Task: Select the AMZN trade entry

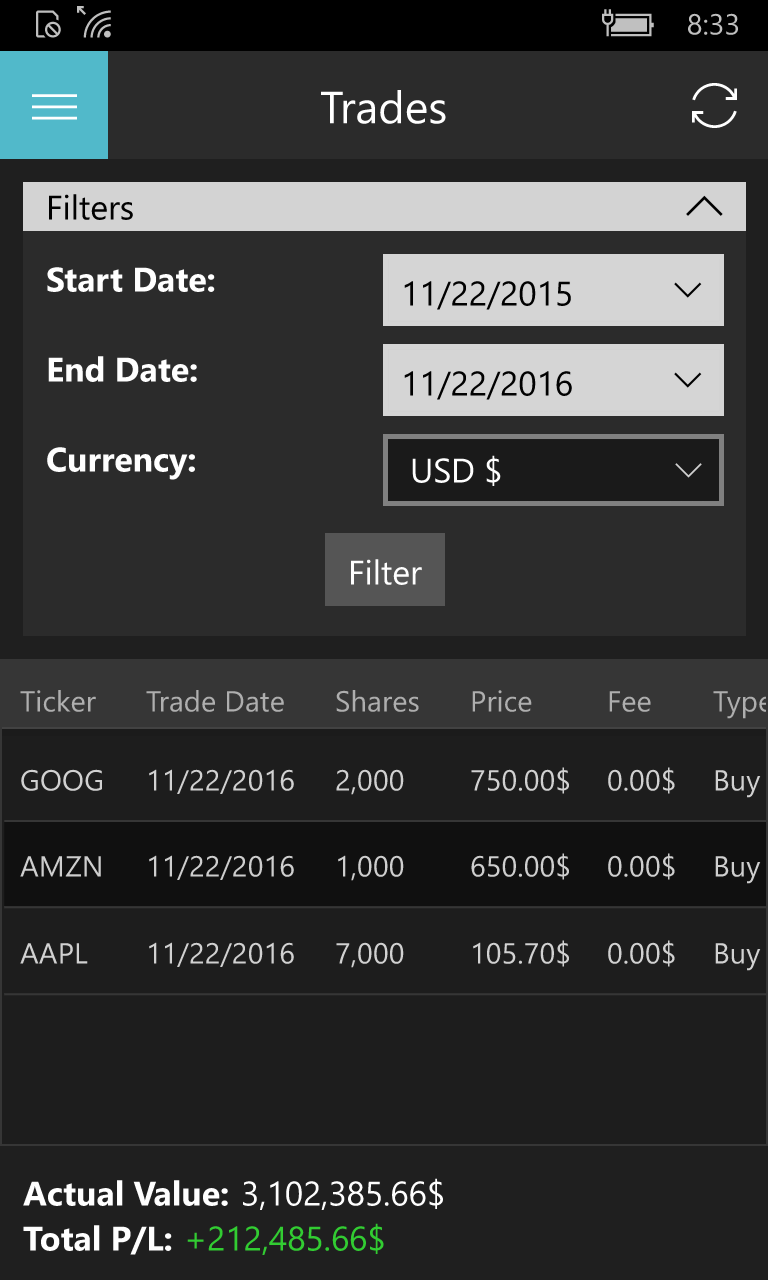Action: point(384,866)
